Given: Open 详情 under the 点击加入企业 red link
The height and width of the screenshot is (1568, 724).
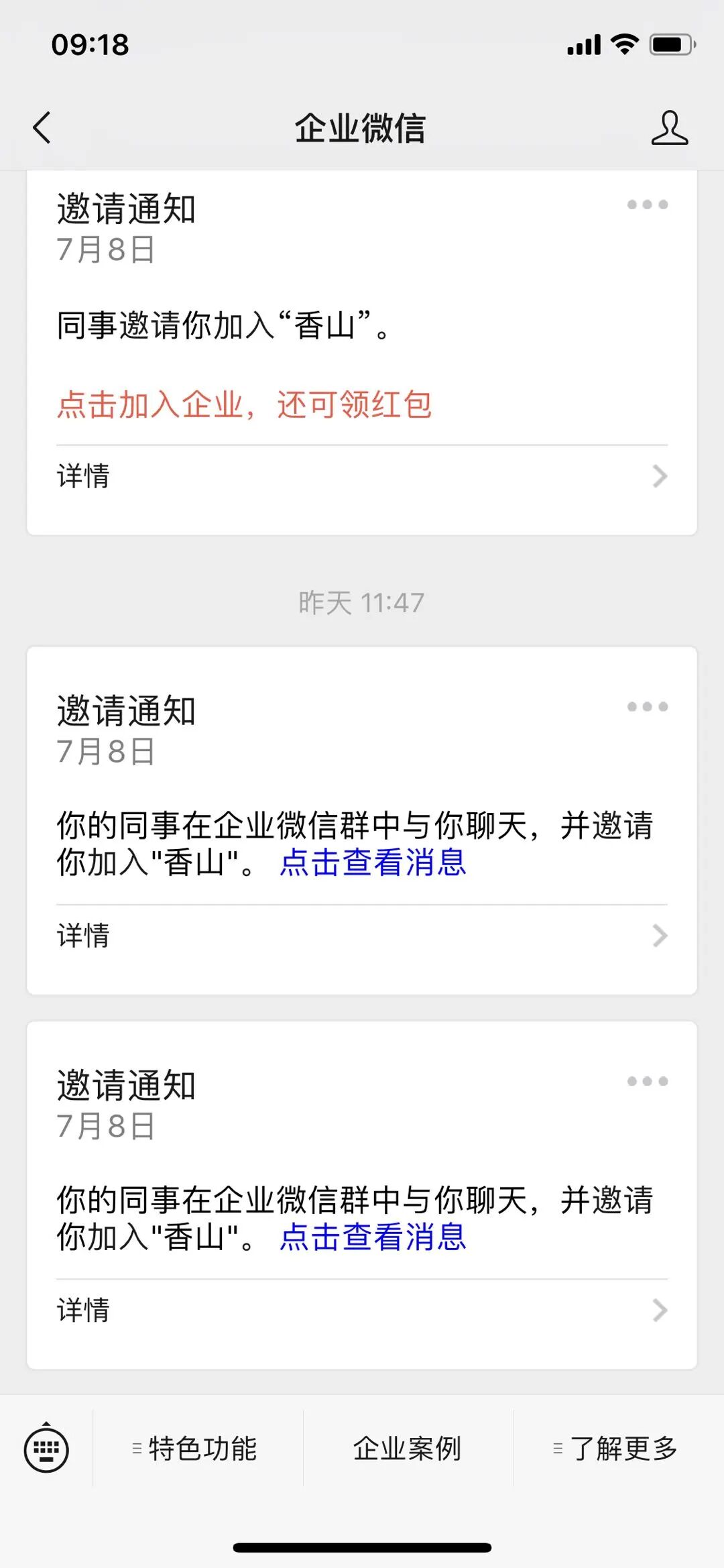Looking at the screenshot, I should coord(362,476).
